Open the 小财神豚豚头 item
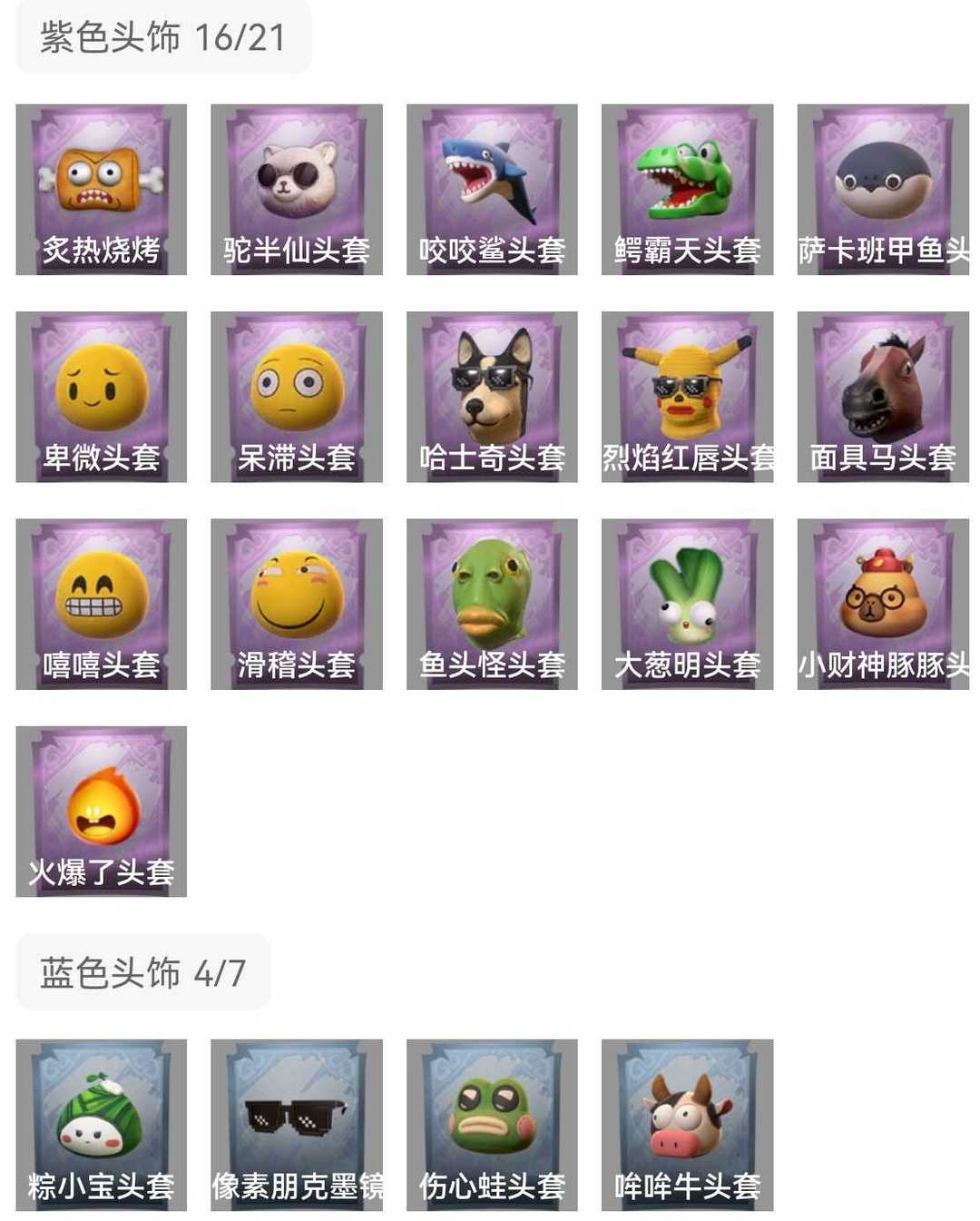 pyautogui.click(x=882, y=604)
